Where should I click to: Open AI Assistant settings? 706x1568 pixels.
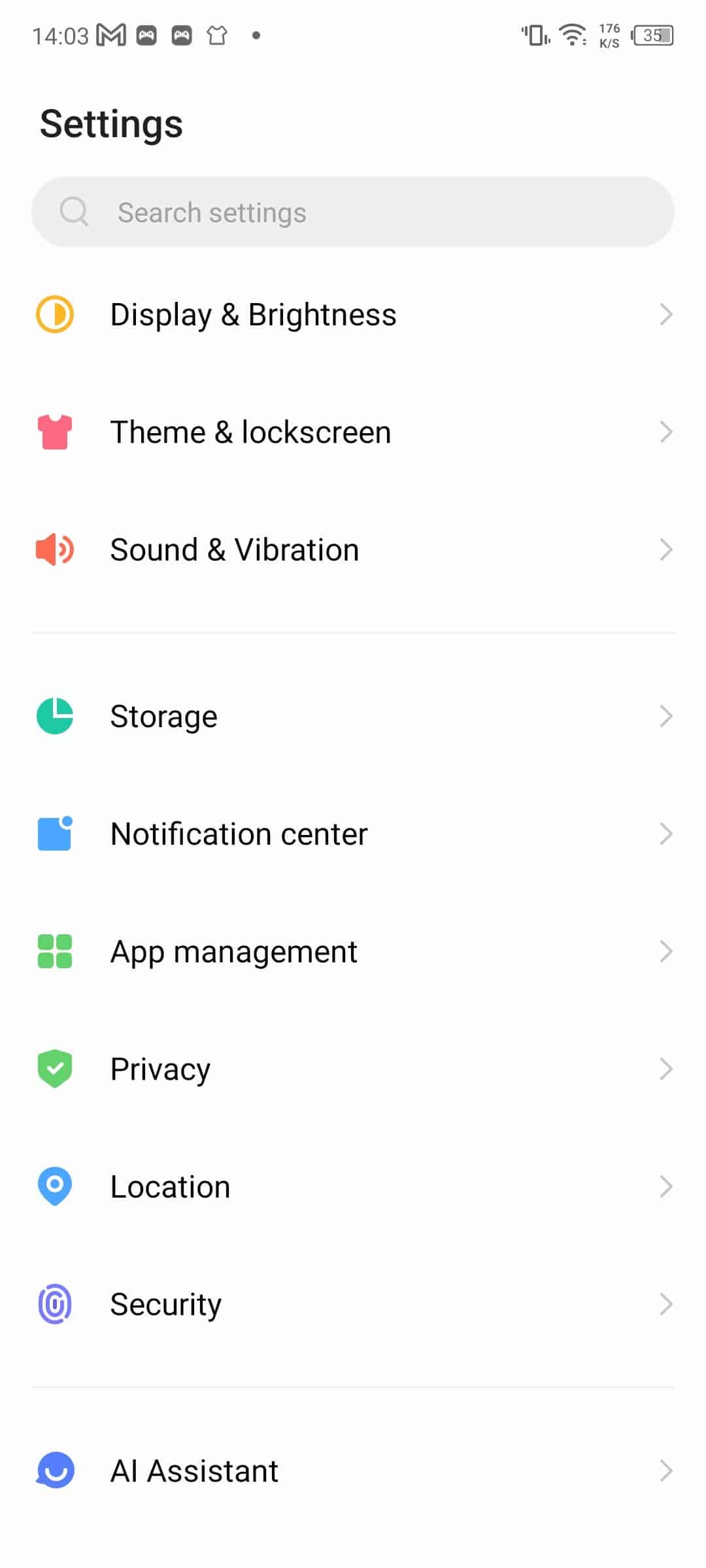point(353,1471)
